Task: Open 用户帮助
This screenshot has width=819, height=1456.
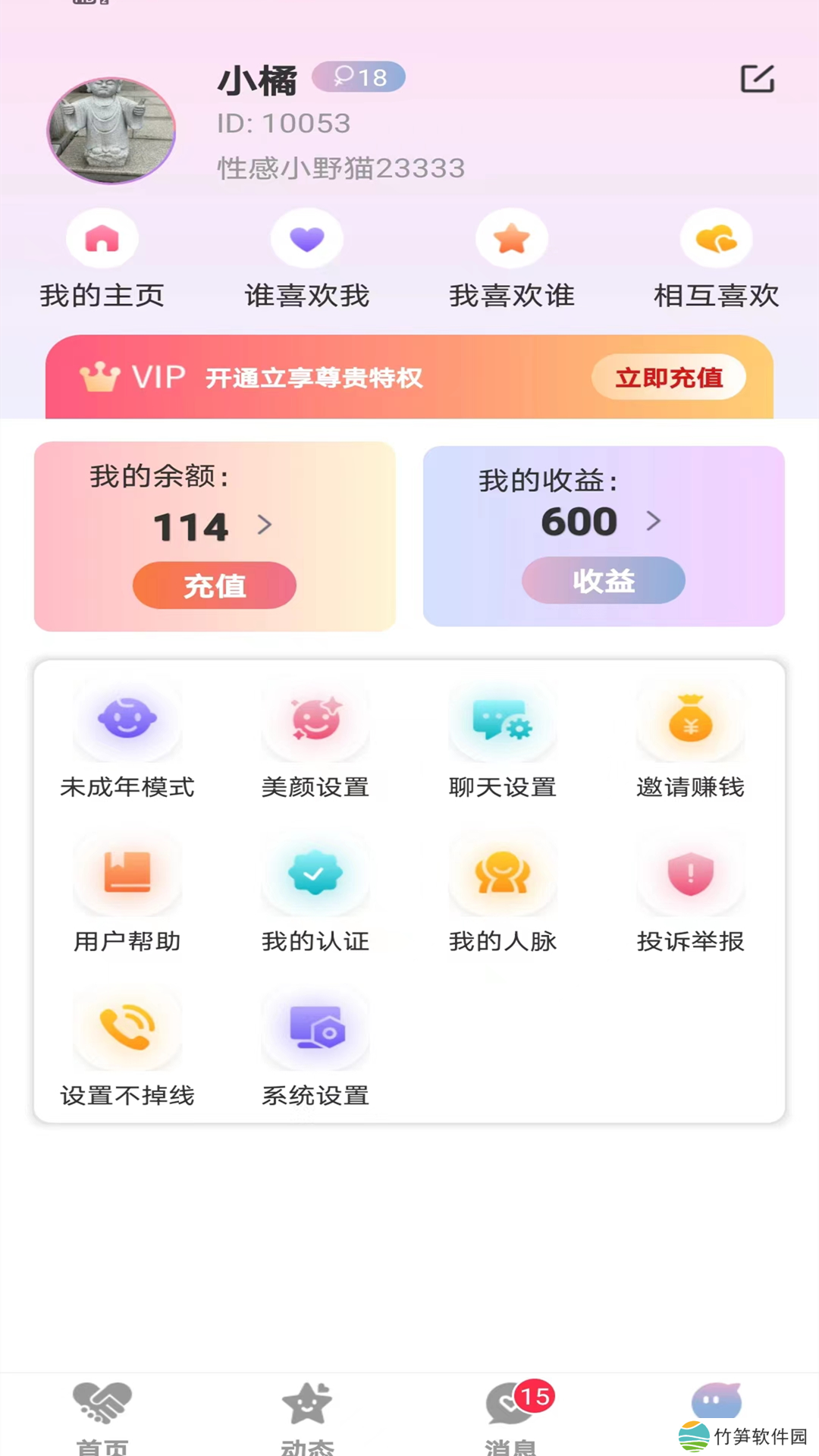Action: (127, 893)
